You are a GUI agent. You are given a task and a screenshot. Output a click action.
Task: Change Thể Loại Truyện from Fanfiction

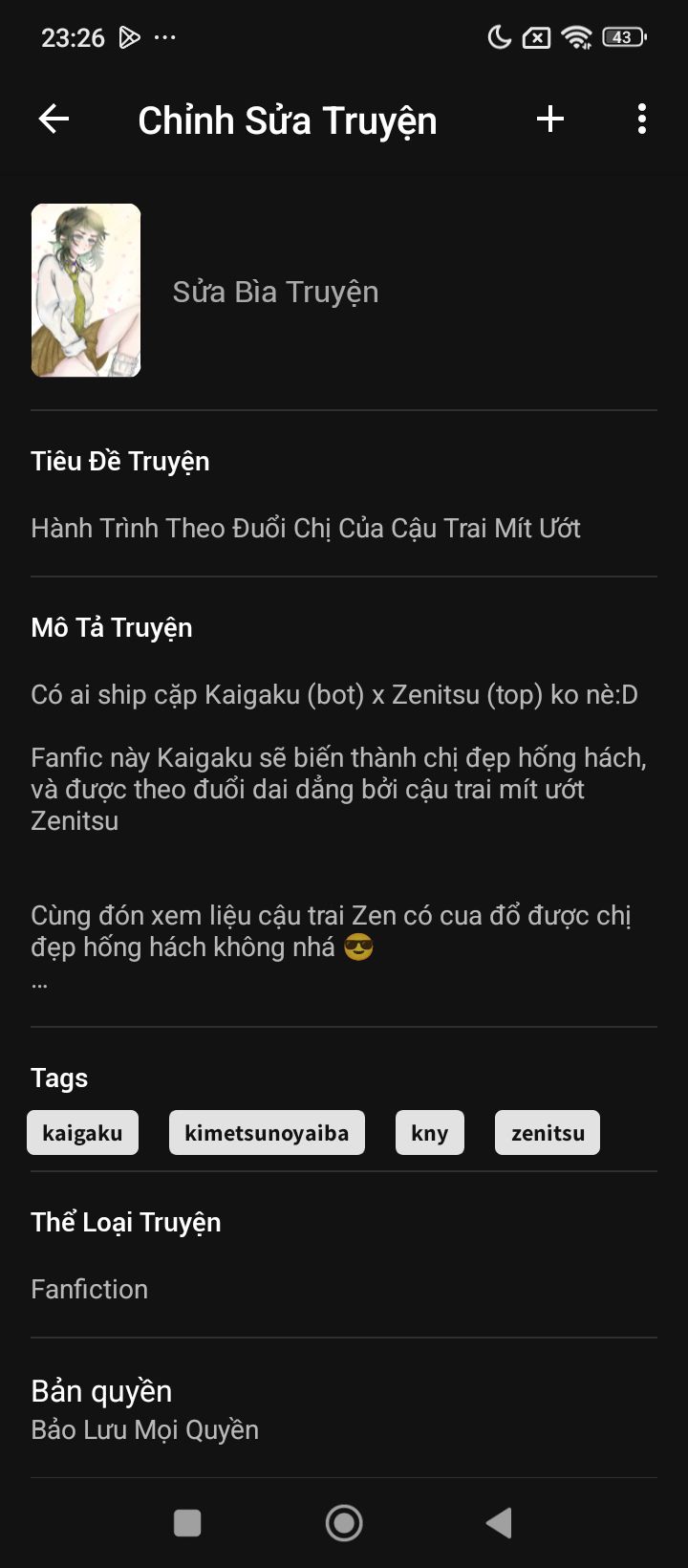click(90, 1289)
